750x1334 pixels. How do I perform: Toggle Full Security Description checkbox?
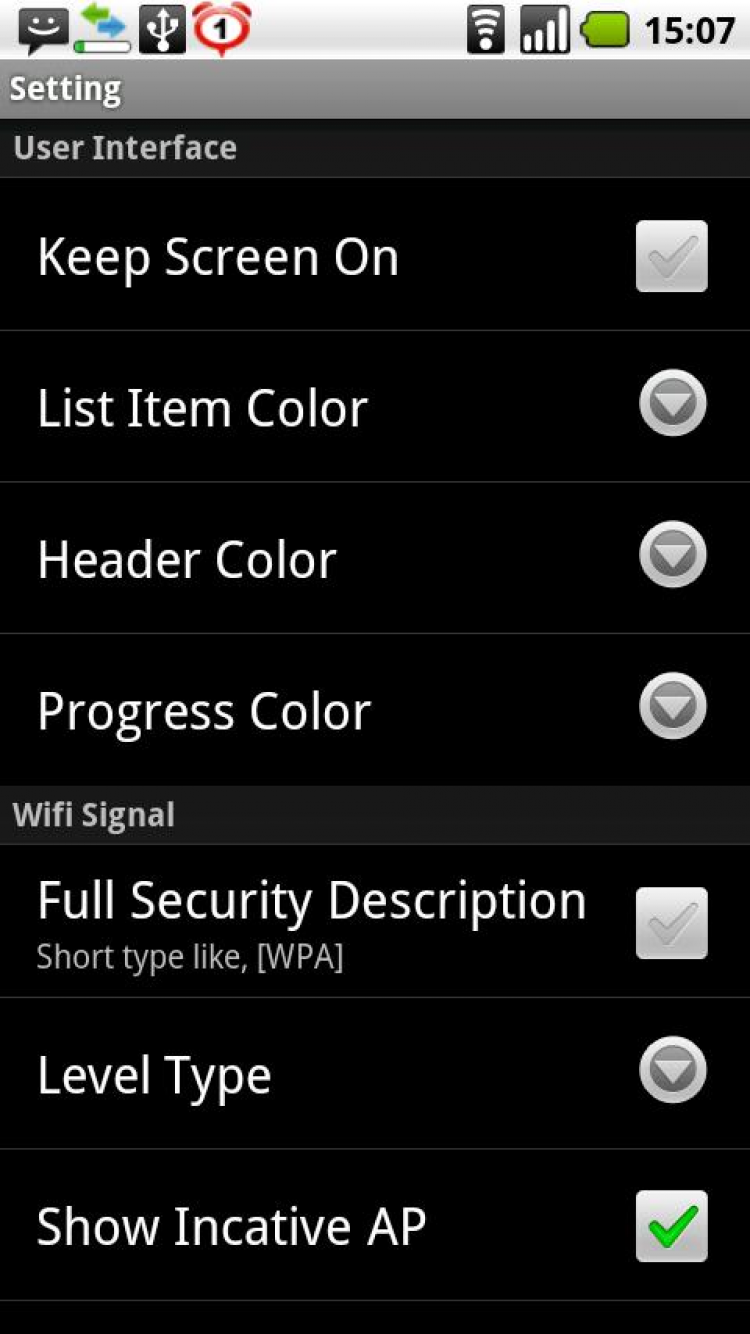671,923
